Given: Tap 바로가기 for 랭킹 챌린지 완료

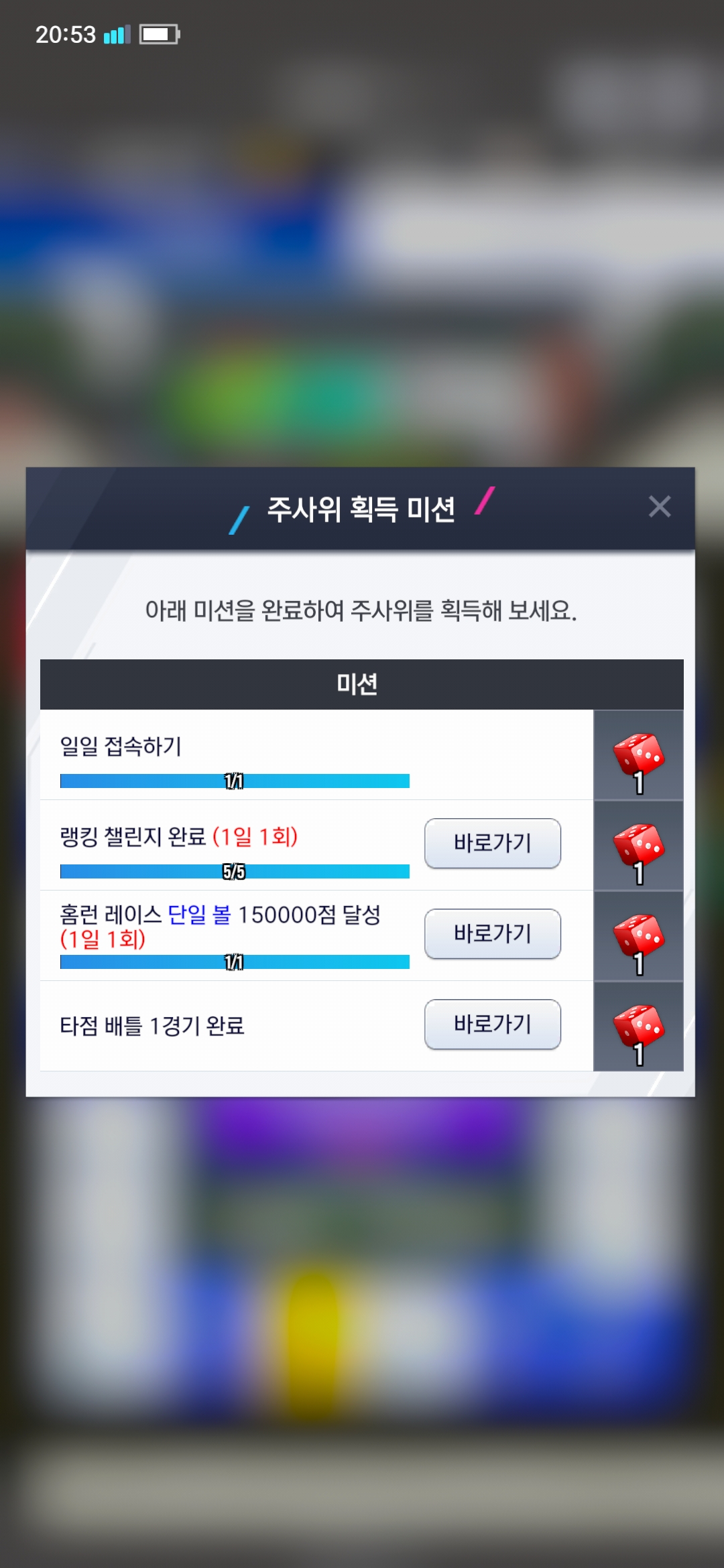Looking at the screenshot, I should click(x=493, y=843).
